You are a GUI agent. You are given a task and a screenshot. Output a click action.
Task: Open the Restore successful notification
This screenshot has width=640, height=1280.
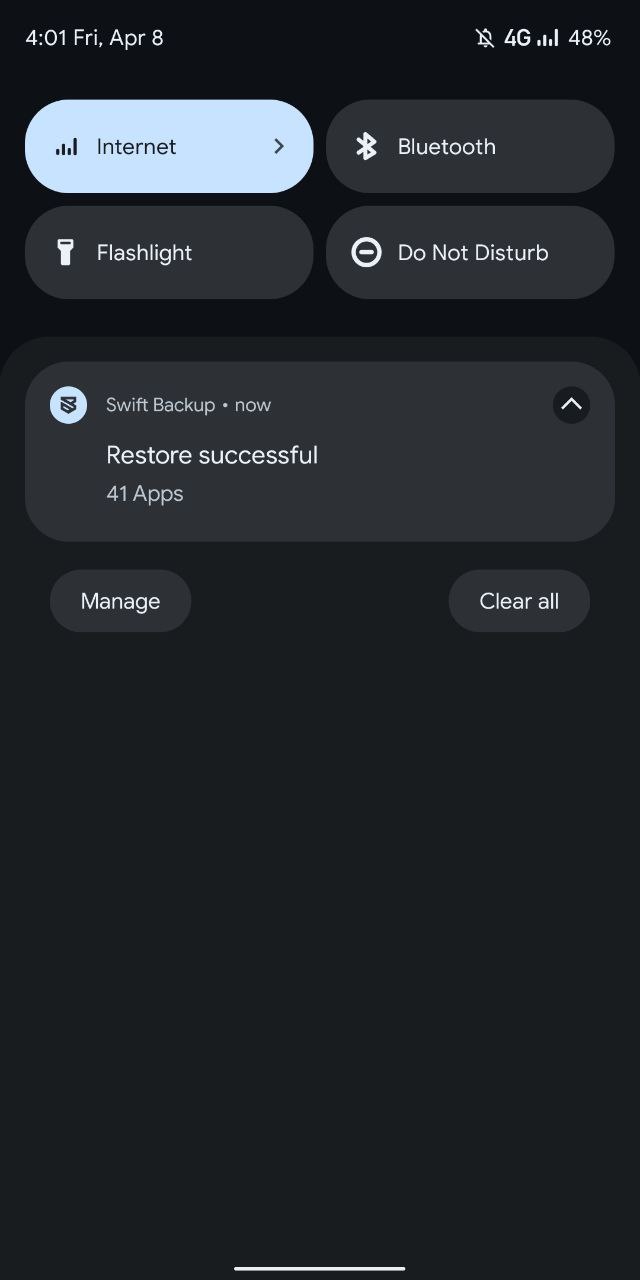click(300, 470)
